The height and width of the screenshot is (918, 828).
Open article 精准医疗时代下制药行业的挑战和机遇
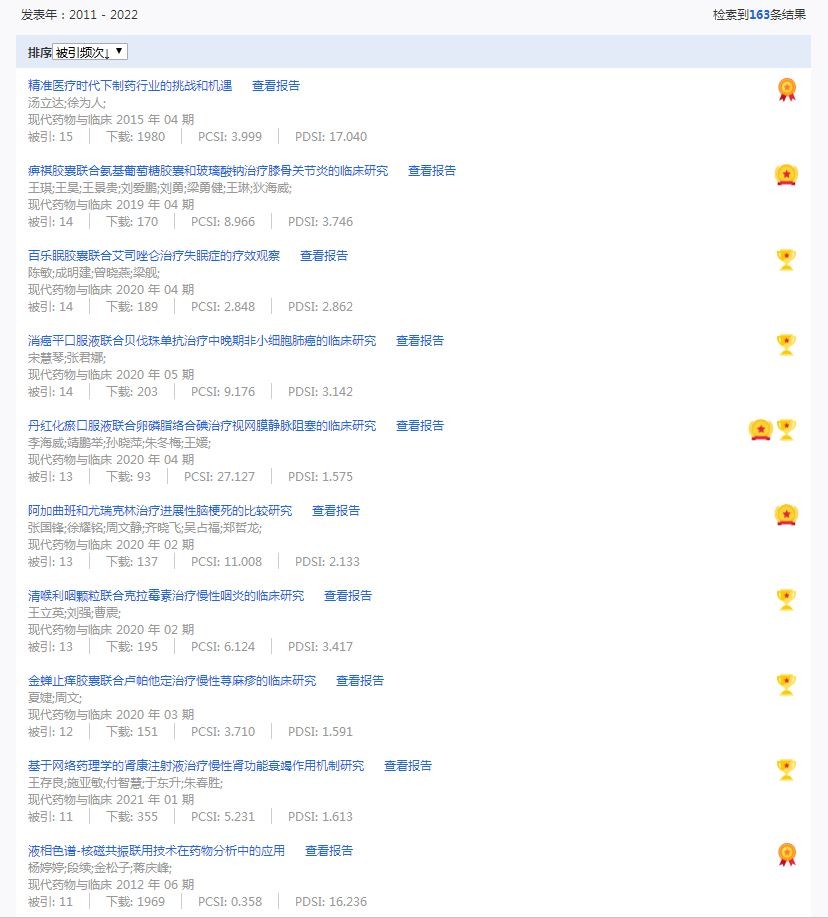tap(130, 86)
